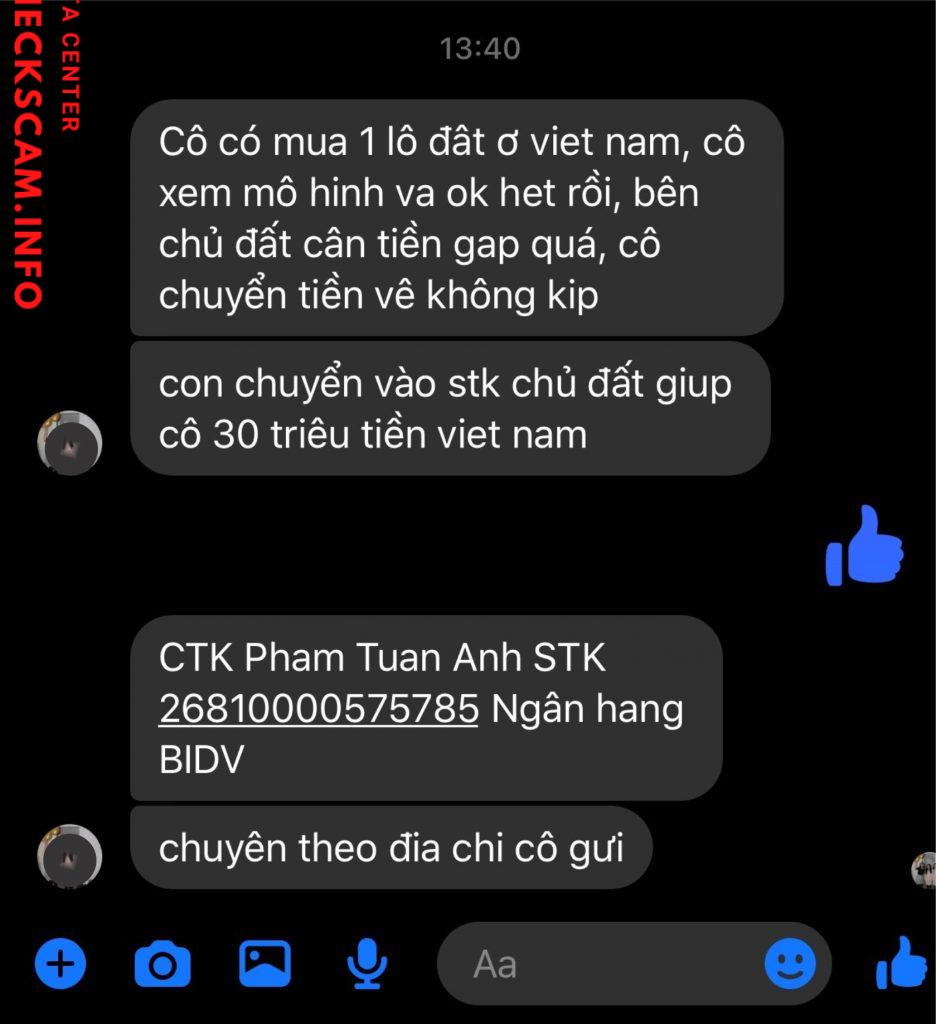Open the emoji picker in the message box
This screenshot has height=1024, width=936.
(x=790, y=964)
